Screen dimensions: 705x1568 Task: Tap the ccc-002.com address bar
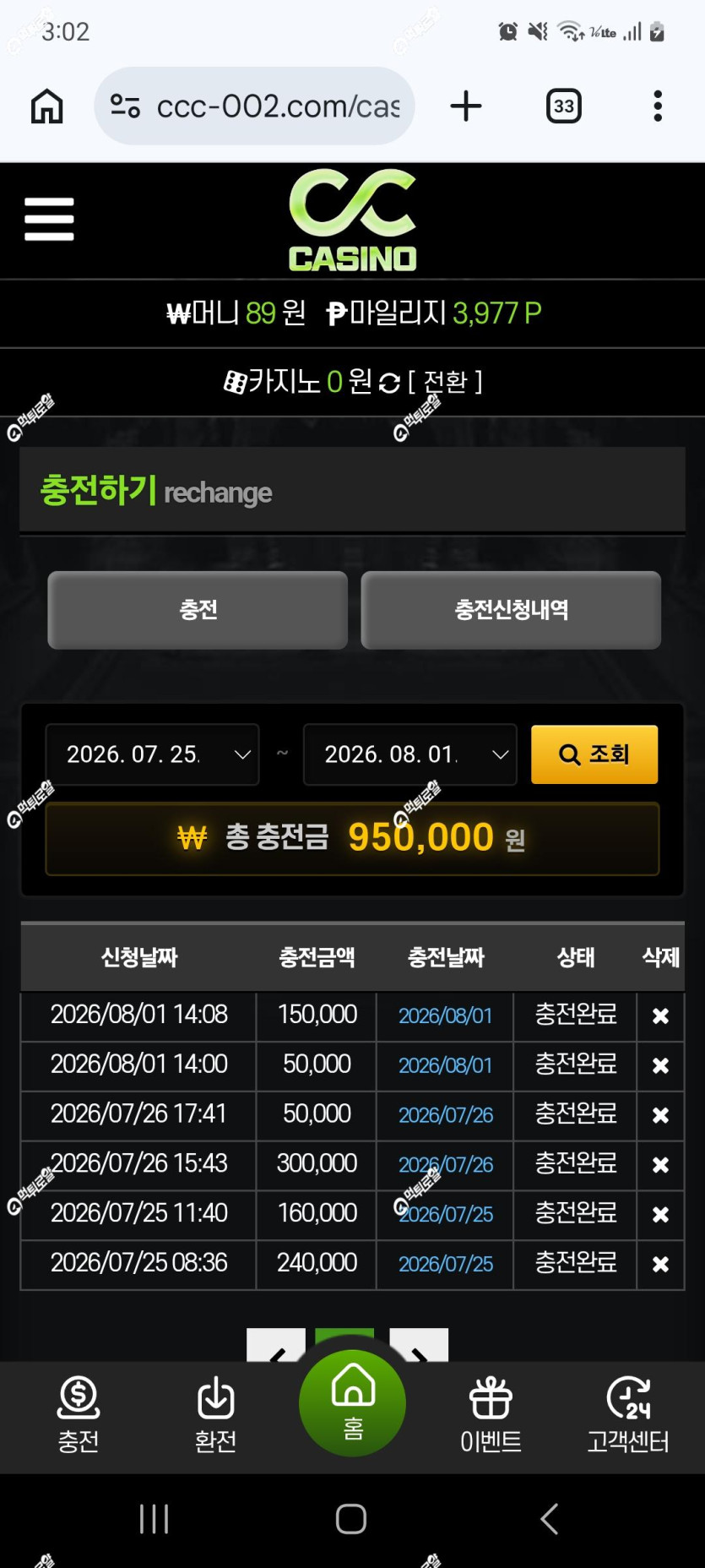[254, 106]
